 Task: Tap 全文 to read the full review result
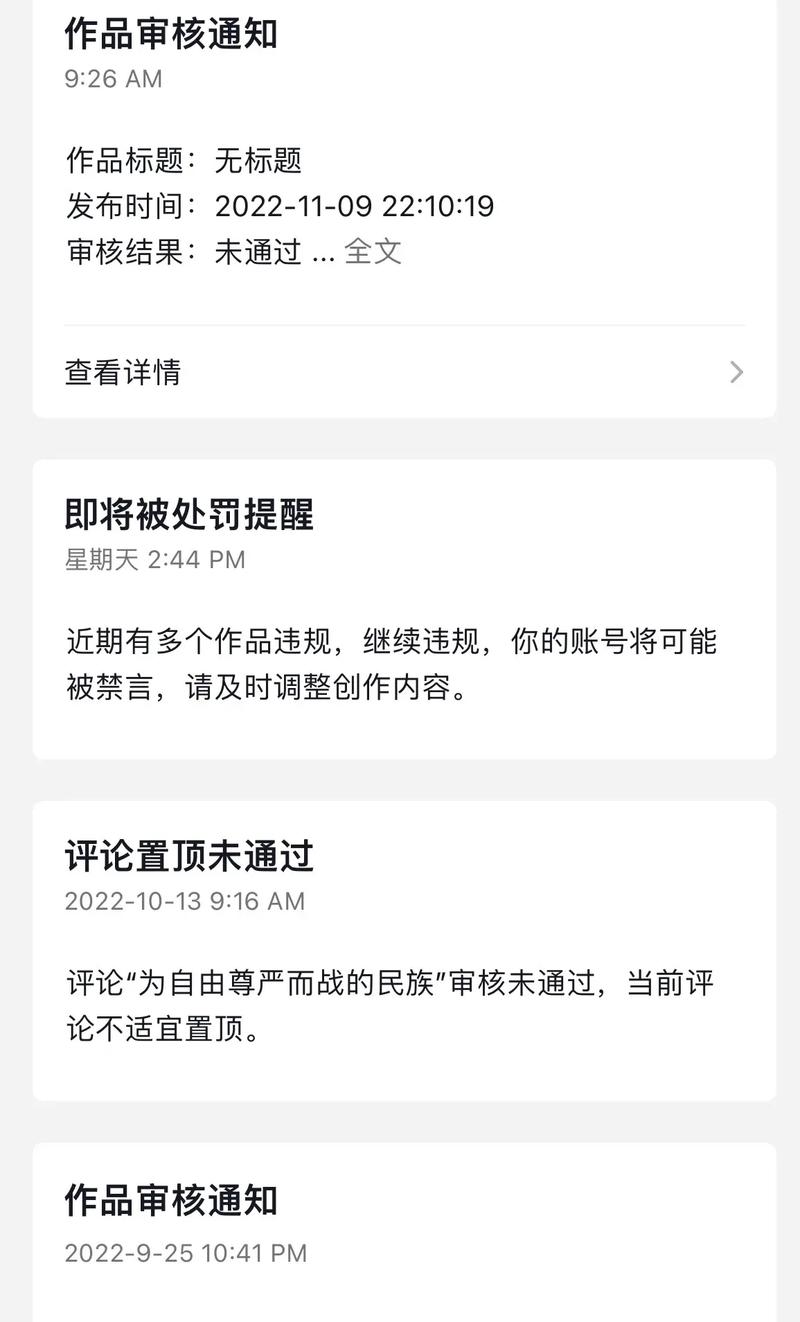370,251
